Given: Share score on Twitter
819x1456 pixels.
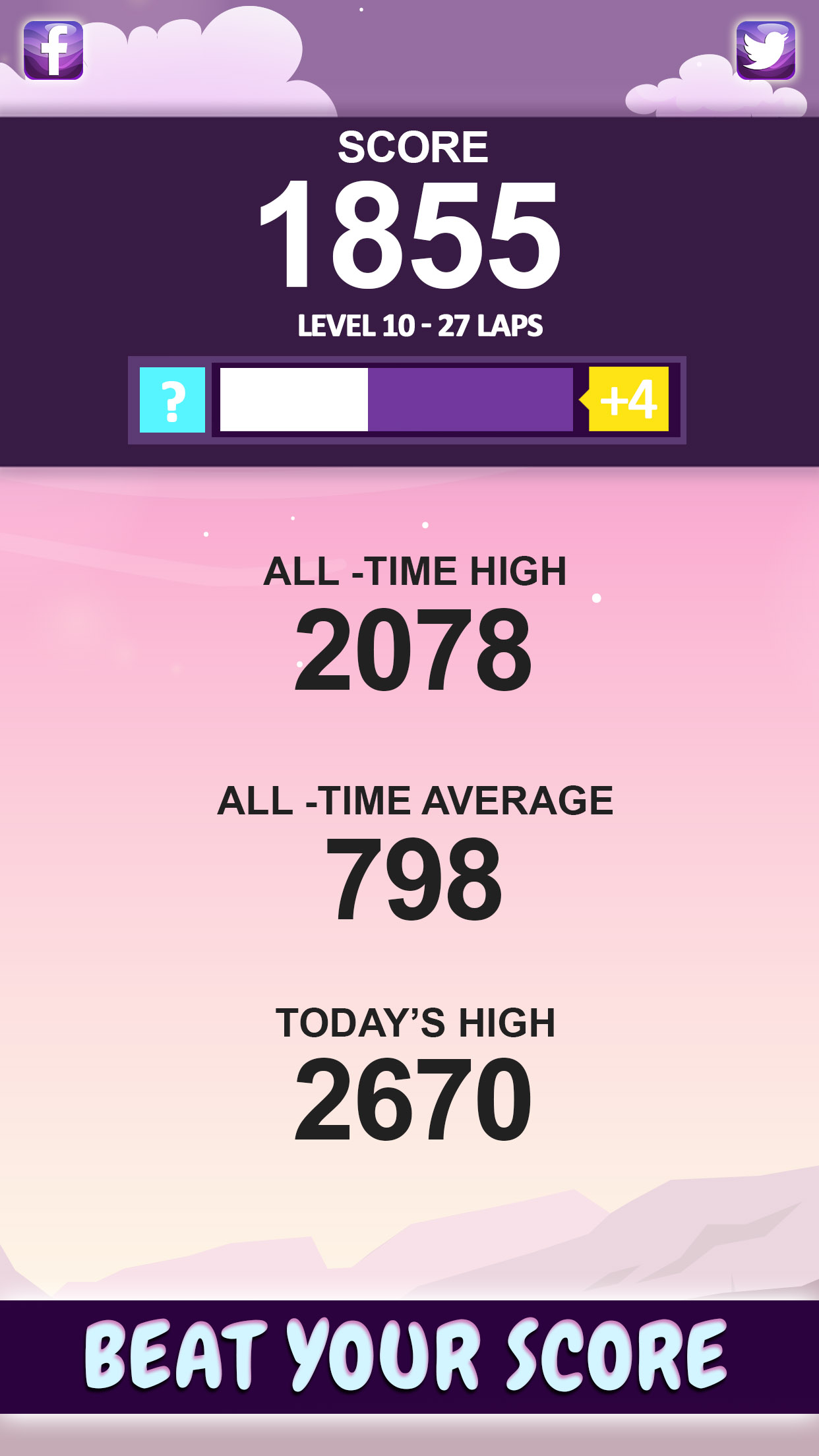Looking at the screenshot, I should pyautogui.click(x=766, y=50).
